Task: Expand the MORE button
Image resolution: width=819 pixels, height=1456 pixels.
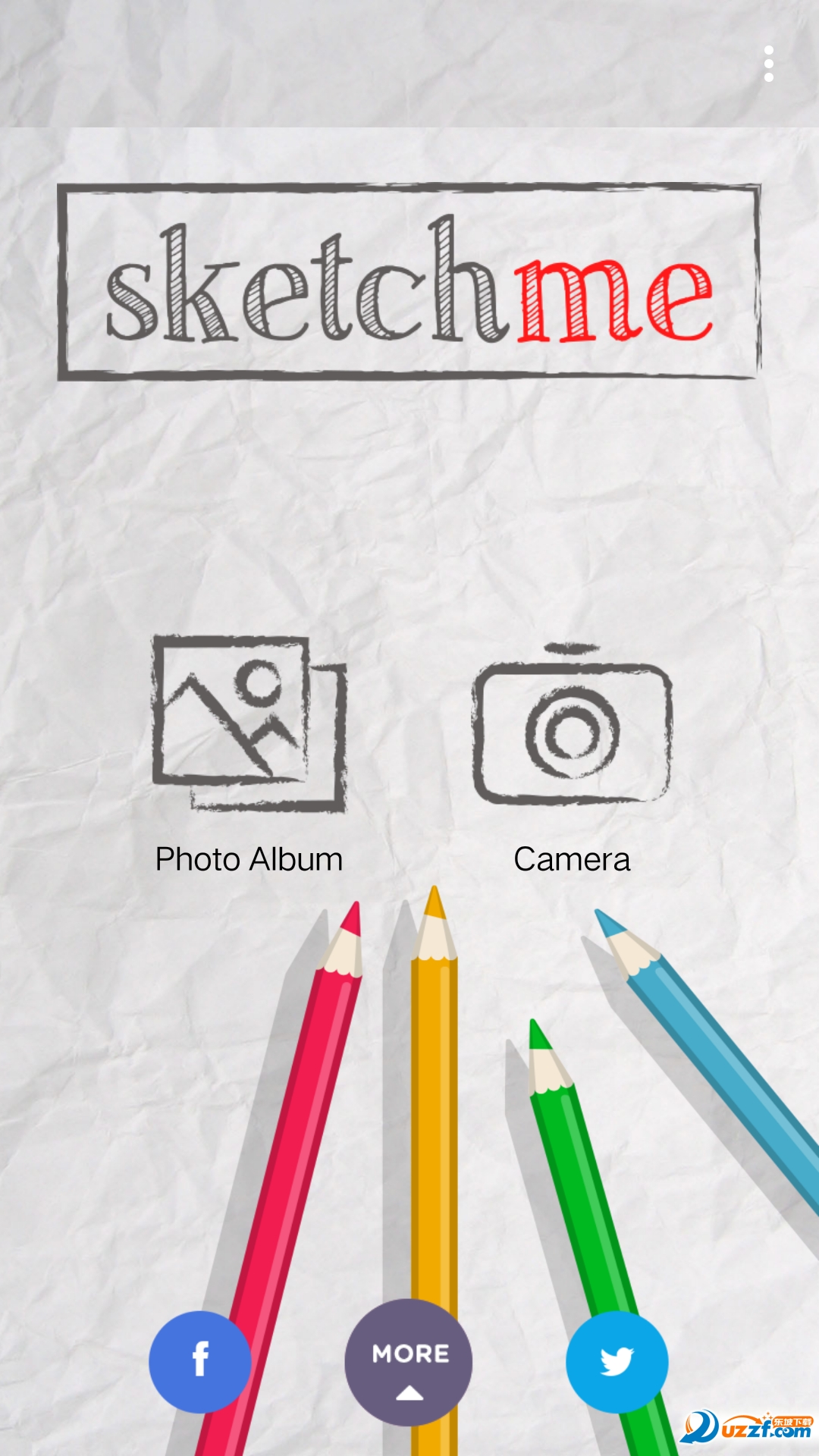Action: pyautogui.click(x=409, y=1363)
